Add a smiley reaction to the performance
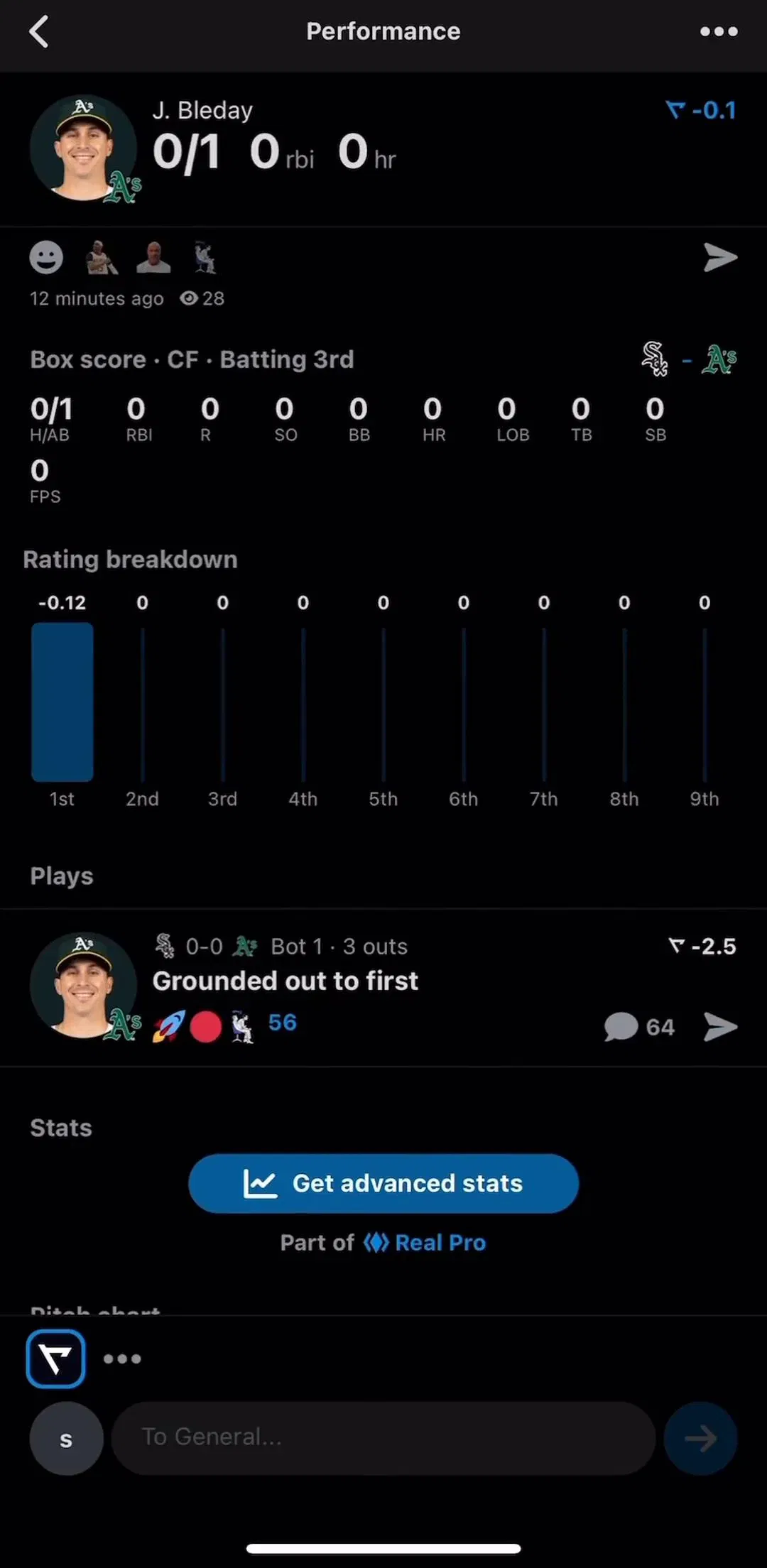 [x=46, y=257]
